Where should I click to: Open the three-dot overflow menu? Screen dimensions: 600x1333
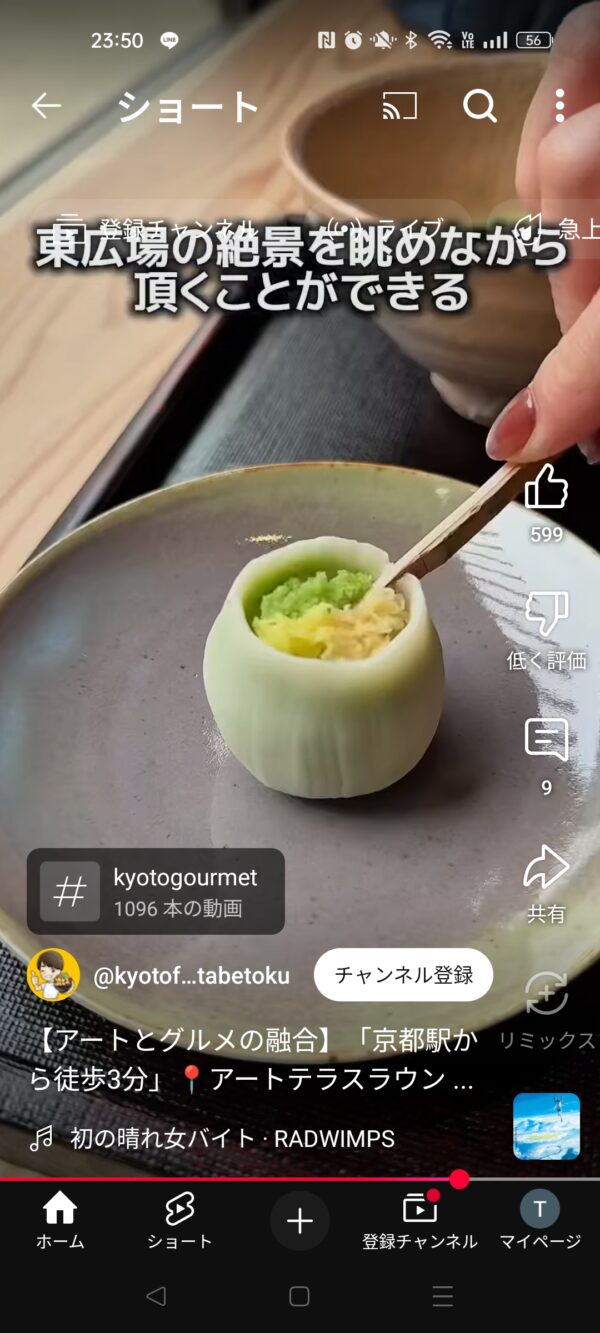pos(559,106)
